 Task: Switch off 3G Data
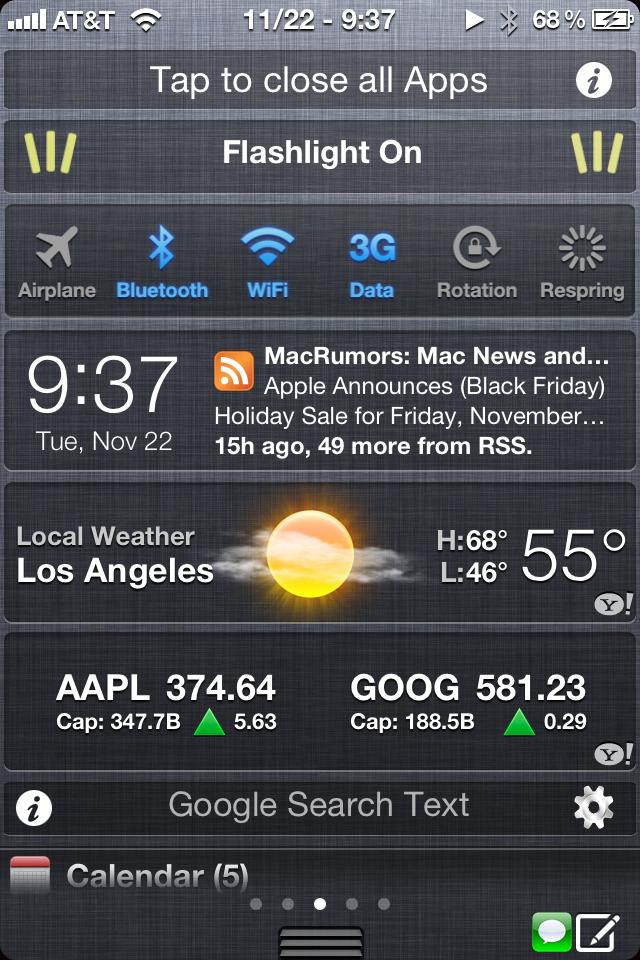coord(372,262)
